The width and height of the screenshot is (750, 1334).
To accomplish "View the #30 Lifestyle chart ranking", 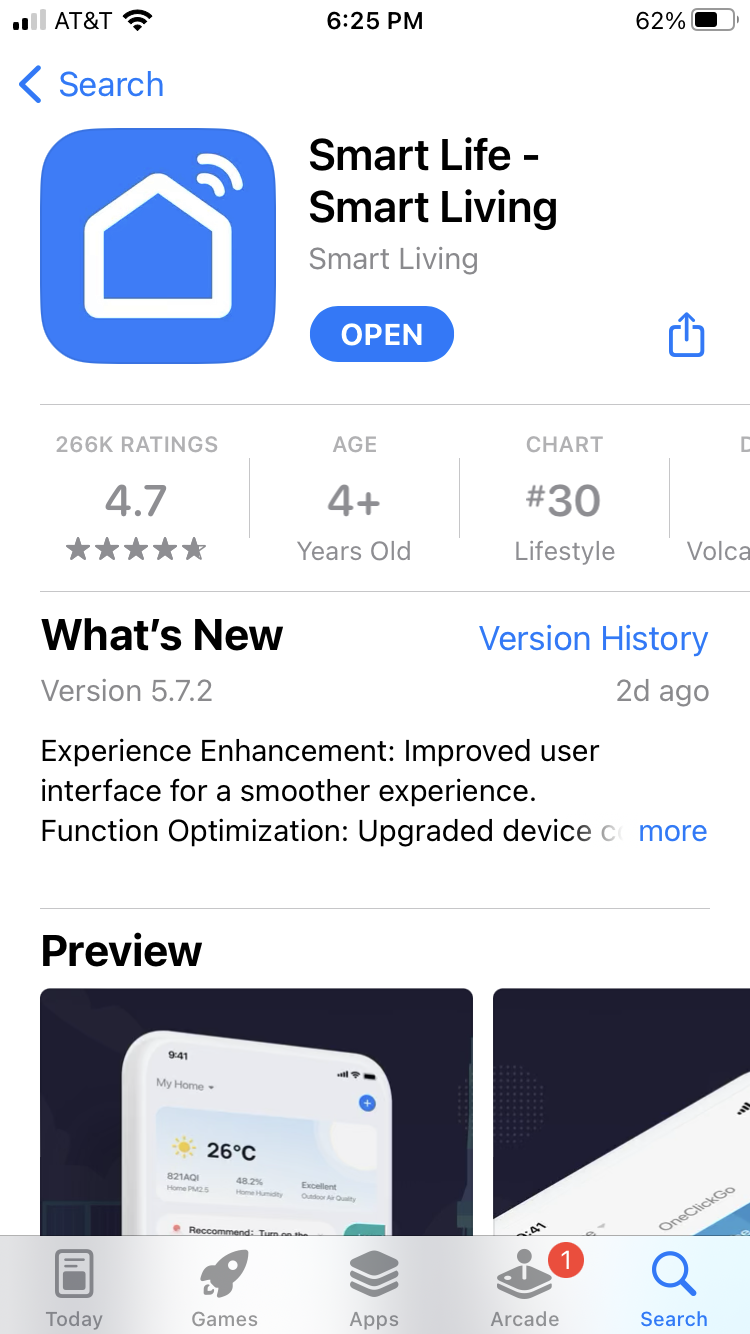I will 564,498.
